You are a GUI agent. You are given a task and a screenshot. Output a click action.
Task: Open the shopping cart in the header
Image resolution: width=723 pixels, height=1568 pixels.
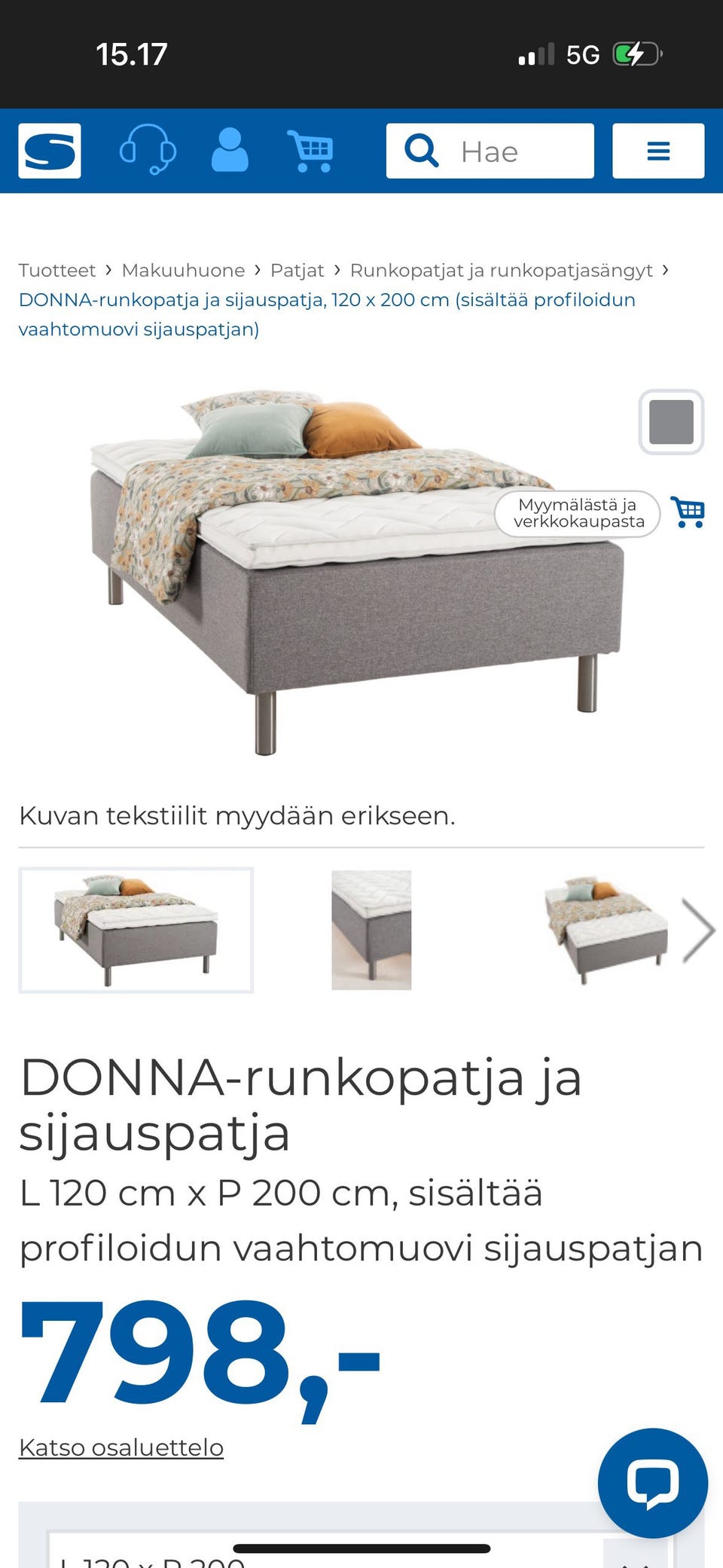click(x=311, y=150)
